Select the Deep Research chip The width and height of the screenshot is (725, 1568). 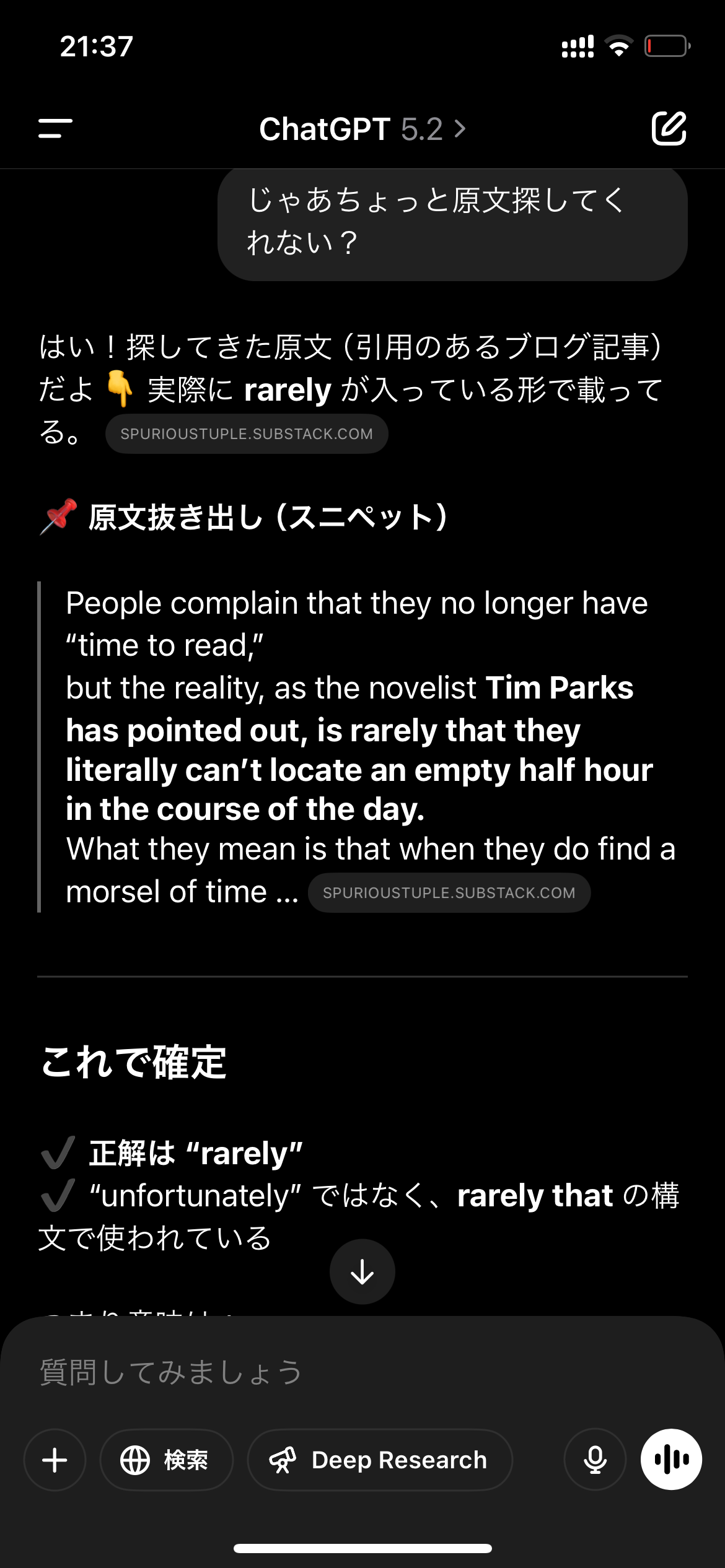click(379, 1460)
